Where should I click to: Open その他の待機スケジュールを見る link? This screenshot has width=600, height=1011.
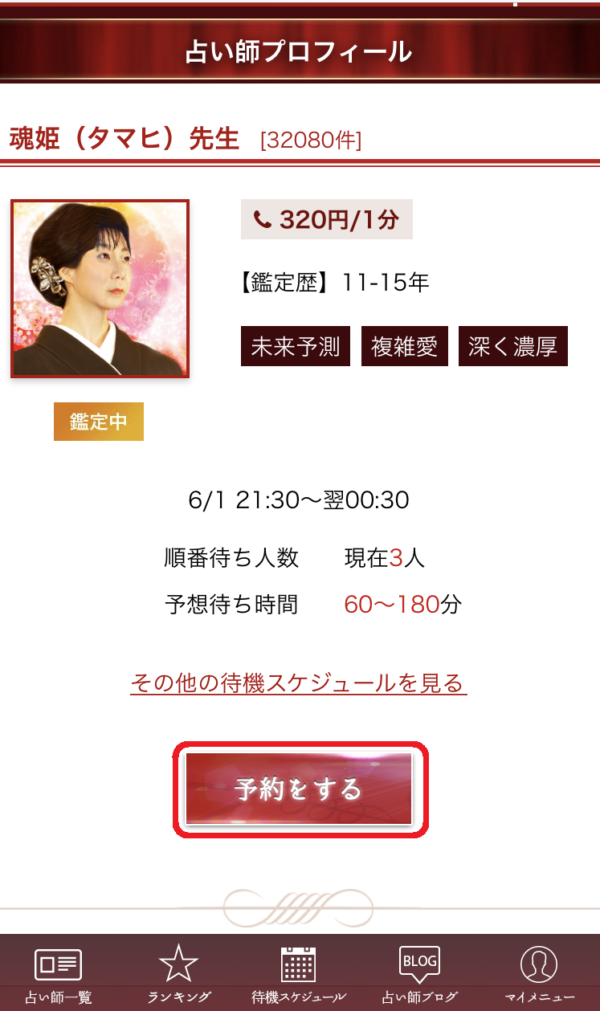click(x=298, y=683)
